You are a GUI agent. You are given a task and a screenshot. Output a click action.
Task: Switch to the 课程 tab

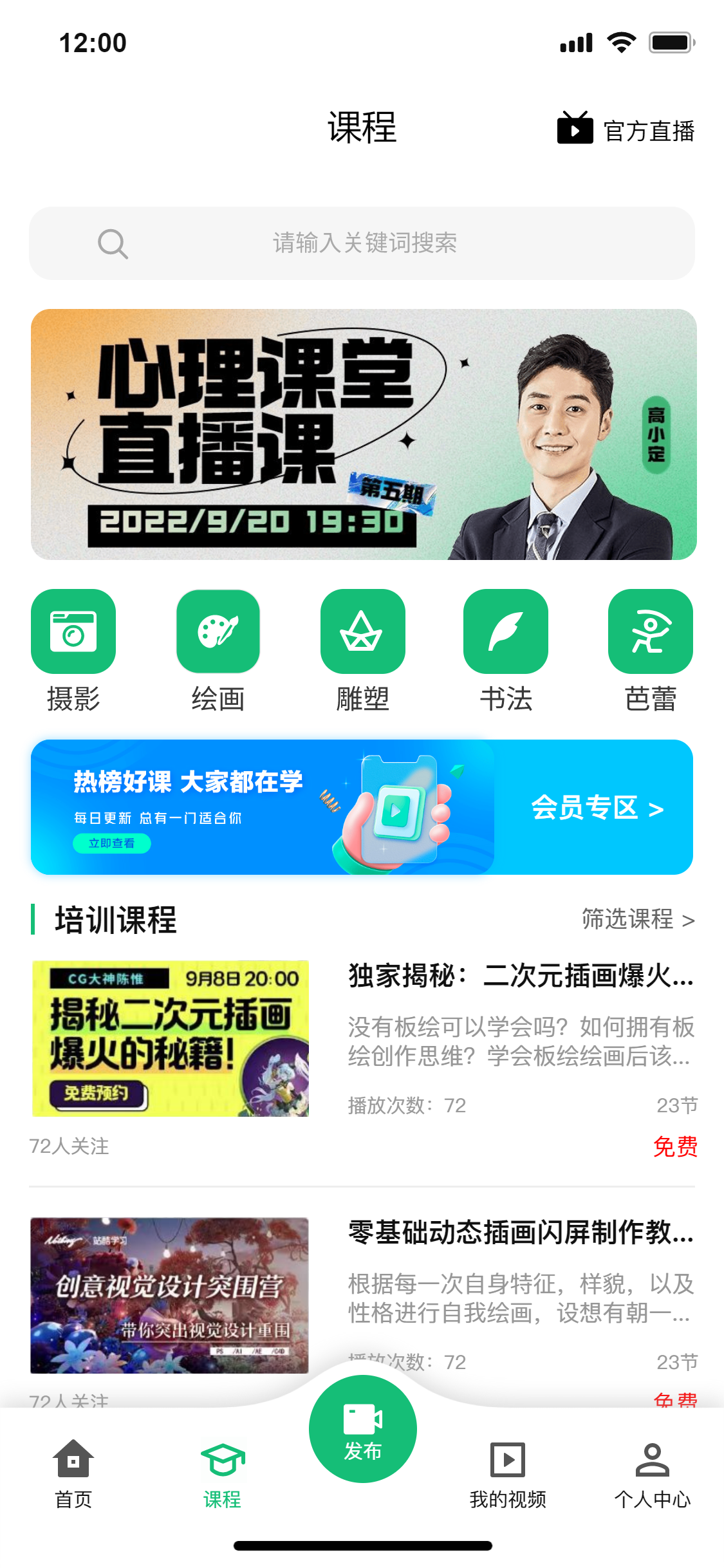pyautogui.click(x=222, y=1474)
